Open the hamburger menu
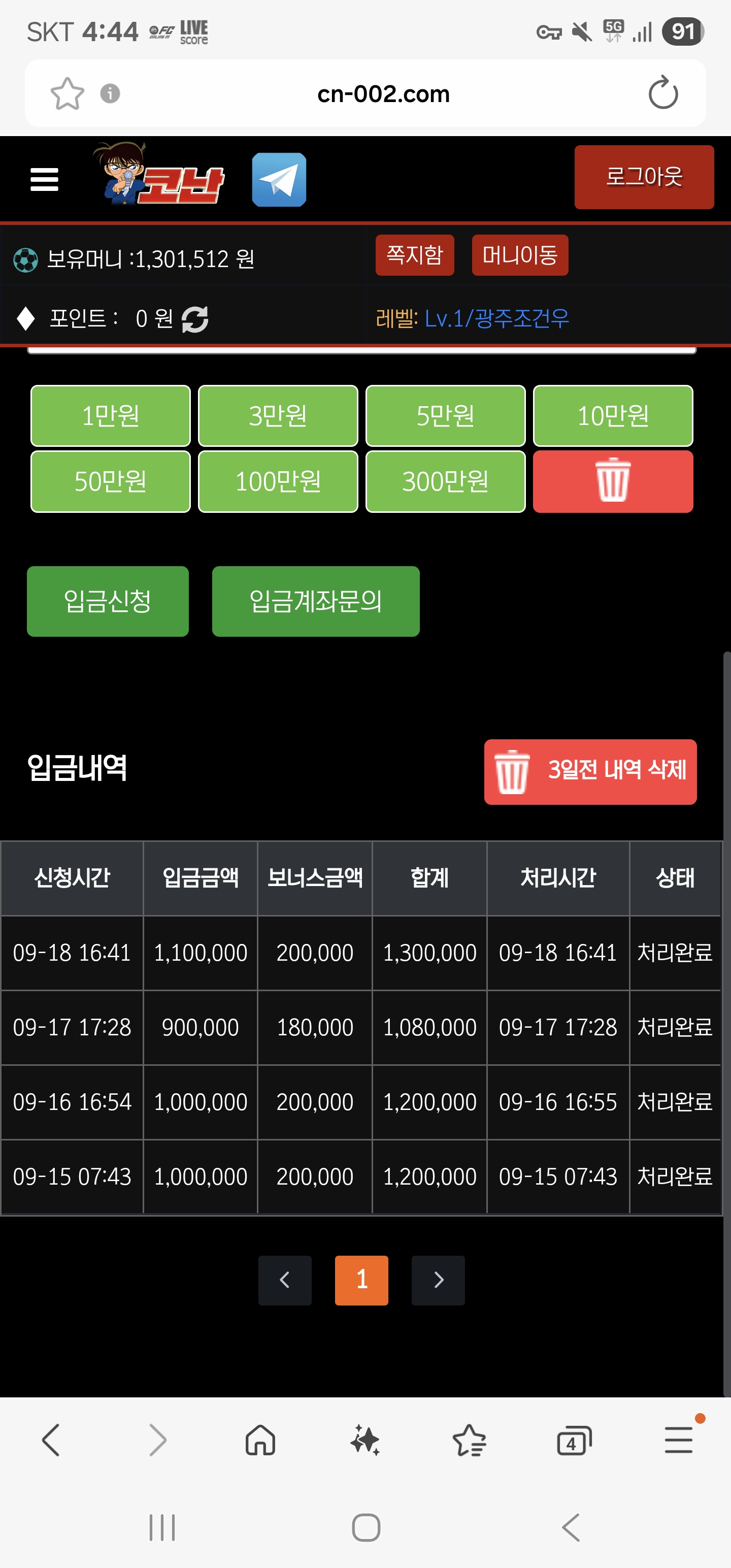 (45, 180)
